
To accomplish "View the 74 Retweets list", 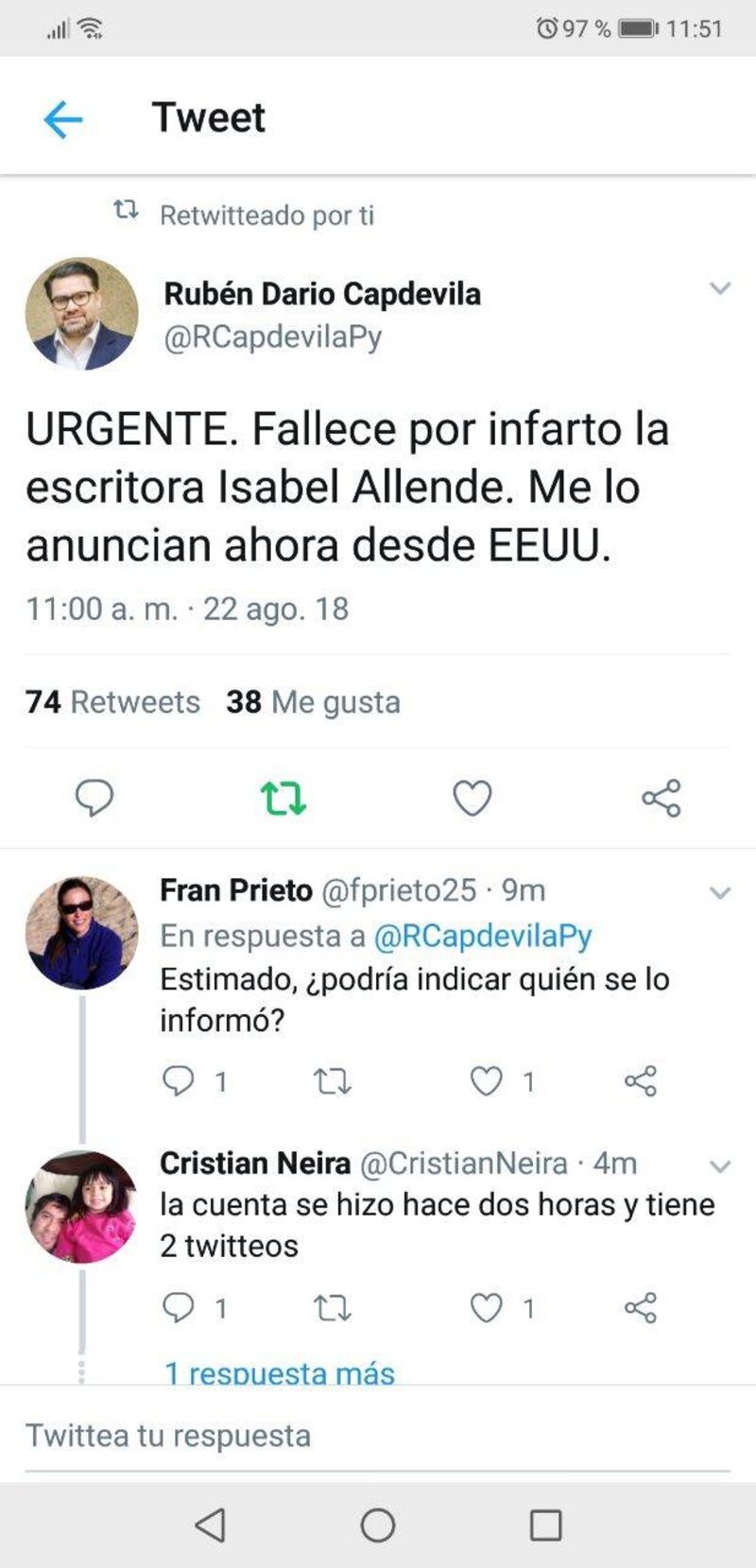I will coord(112,702).
